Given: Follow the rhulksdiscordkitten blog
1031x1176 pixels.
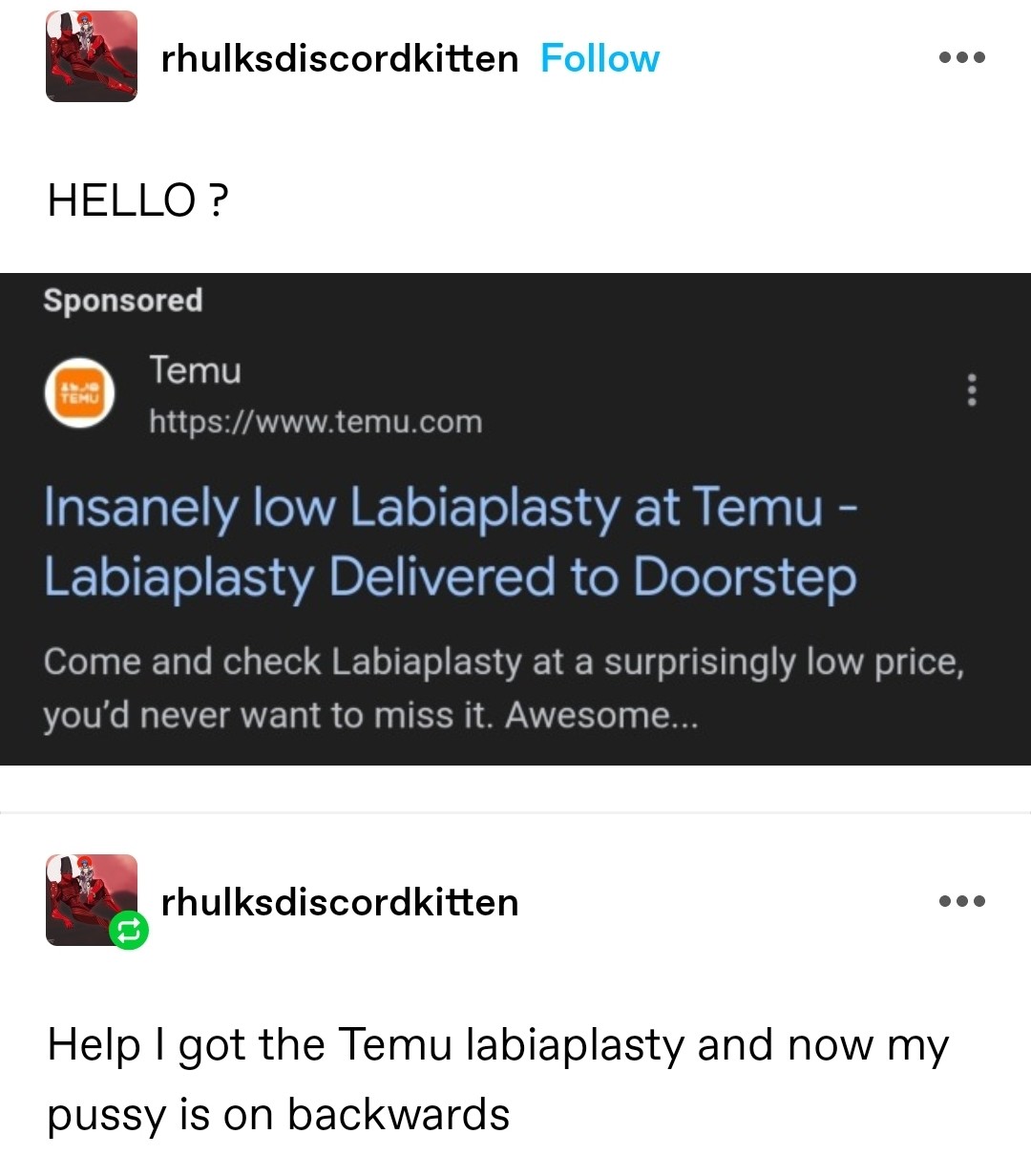Looking at the screenshot, I should point(600,58).
